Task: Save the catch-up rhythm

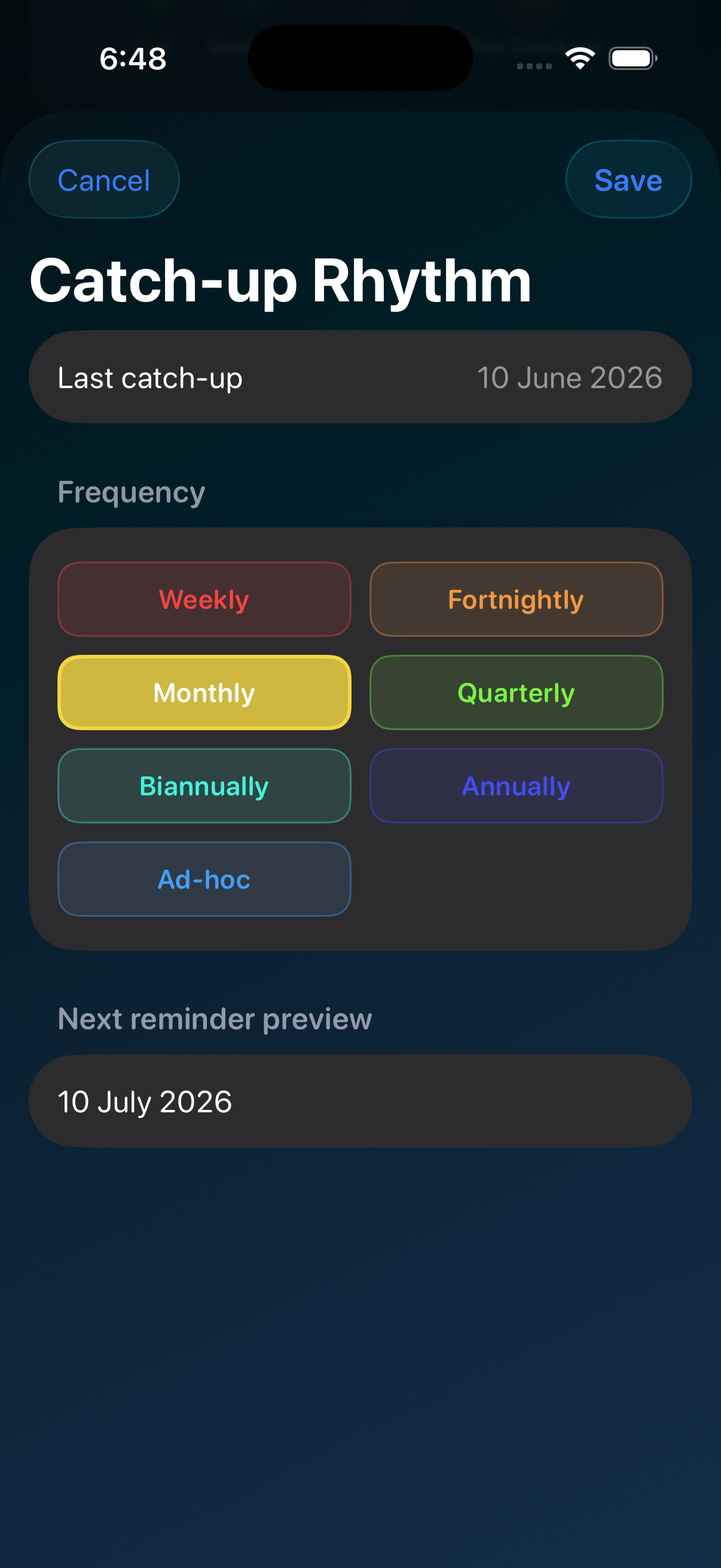Action: pyautogui.click(x=628, y=179)
